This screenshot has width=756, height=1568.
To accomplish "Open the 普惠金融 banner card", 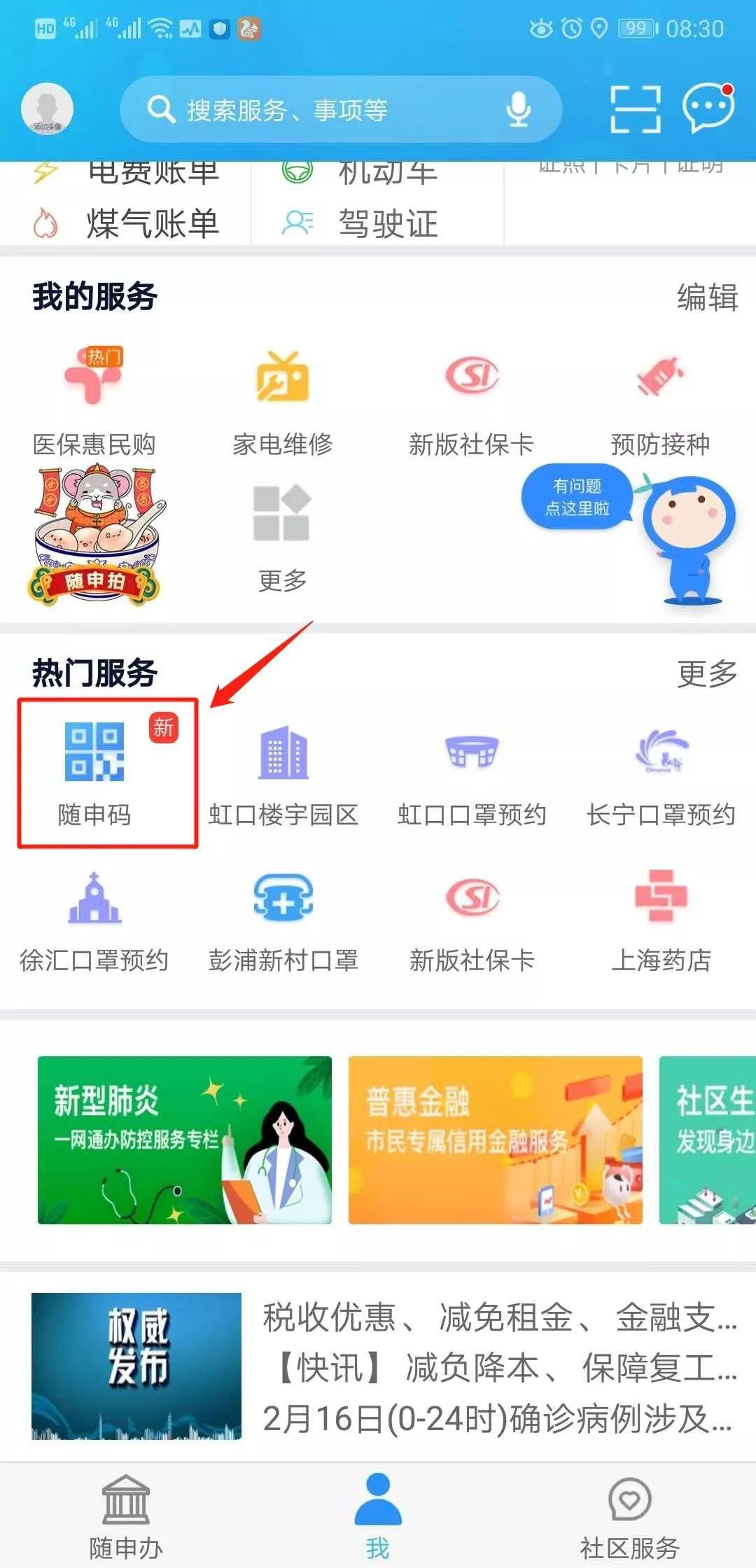I will [x=495, y=1140].
